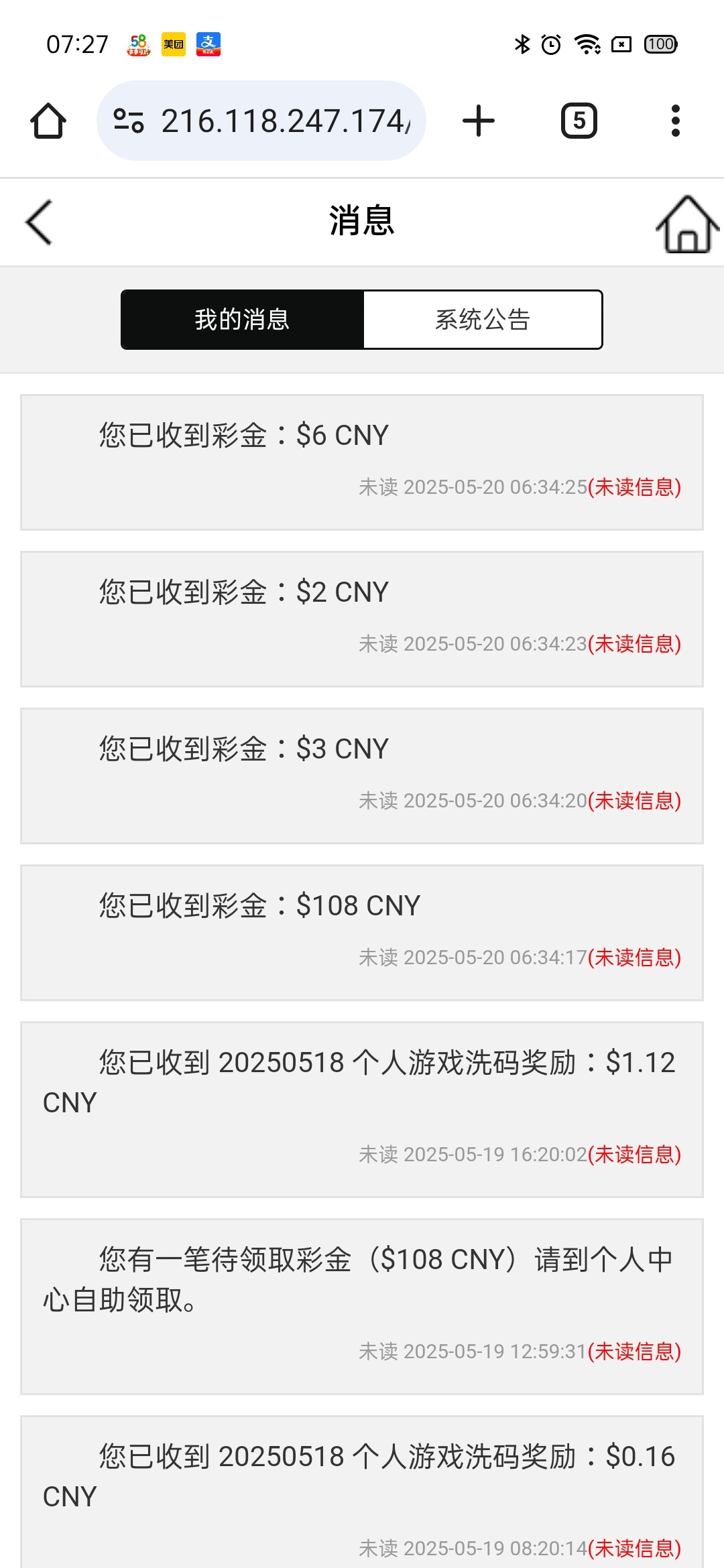The width and height of the screenshot is (724, 1568).
Task: Open the 待领取彩金 $108 CNY message
Action: click(362, 1306)
